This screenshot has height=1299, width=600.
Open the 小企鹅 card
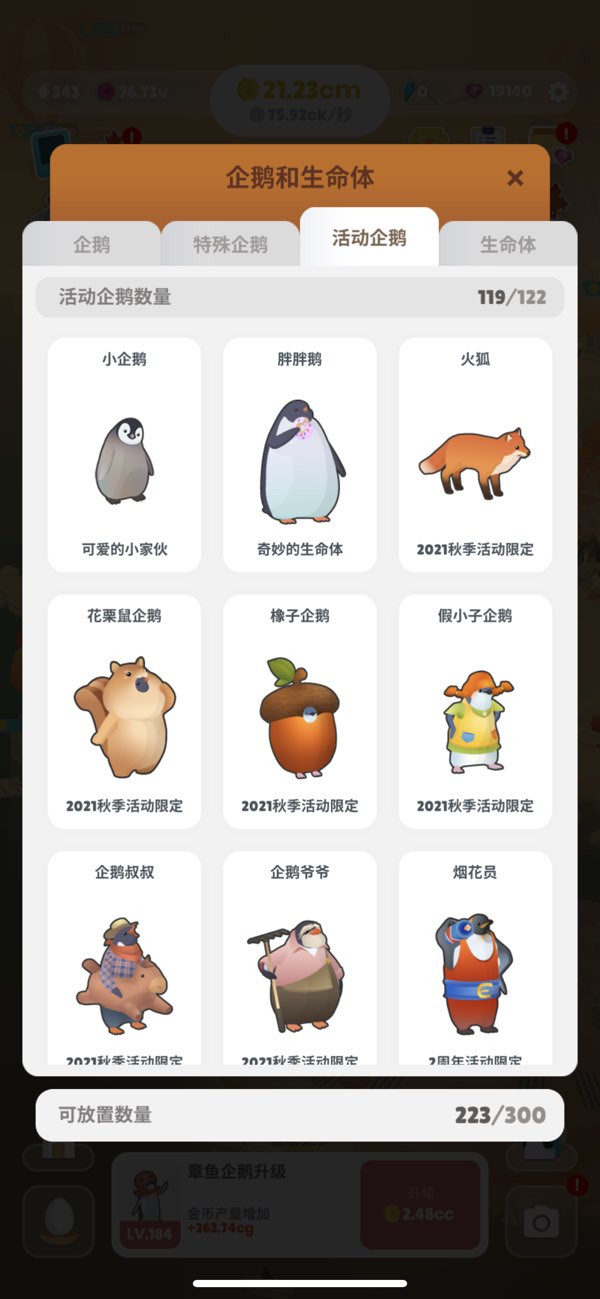(x=124, y=455)
